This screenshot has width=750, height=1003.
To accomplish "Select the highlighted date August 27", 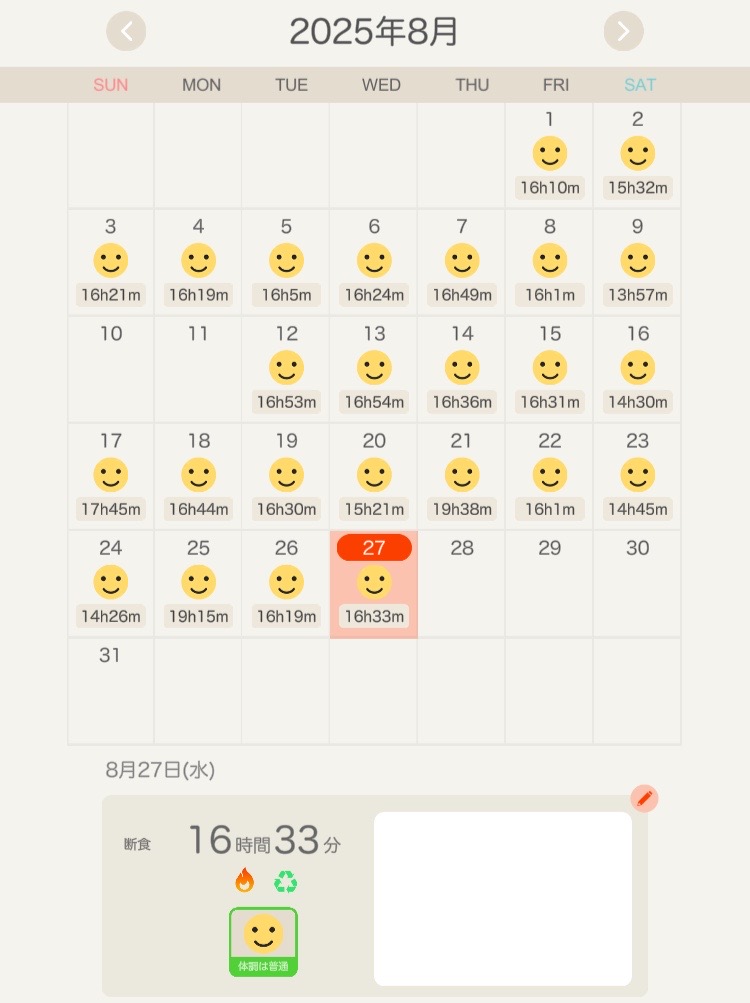I will point(374,584).
